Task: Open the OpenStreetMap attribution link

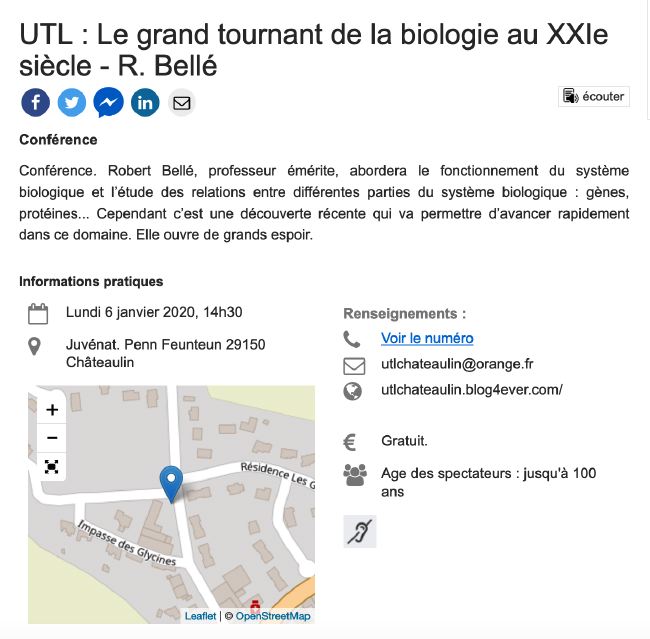Action: click(x=272, y=616)
